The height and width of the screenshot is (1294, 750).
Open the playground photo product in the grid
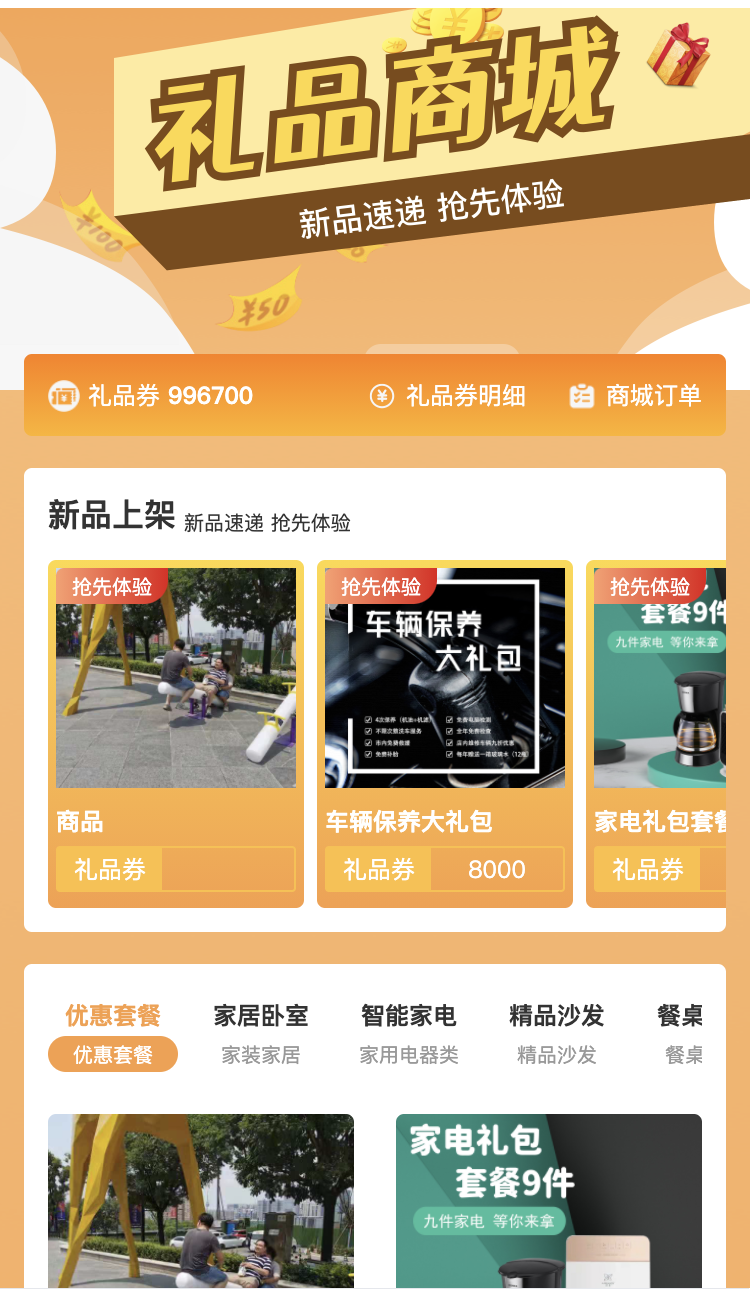[201, 1201]
